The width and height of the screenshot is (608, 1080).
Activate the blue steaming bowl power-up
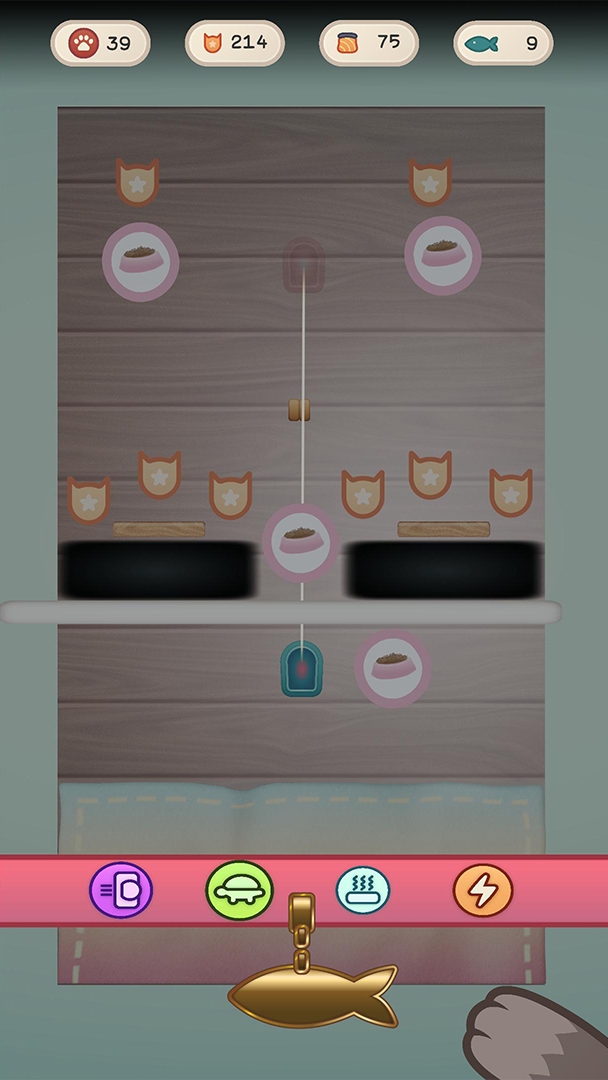363,890
